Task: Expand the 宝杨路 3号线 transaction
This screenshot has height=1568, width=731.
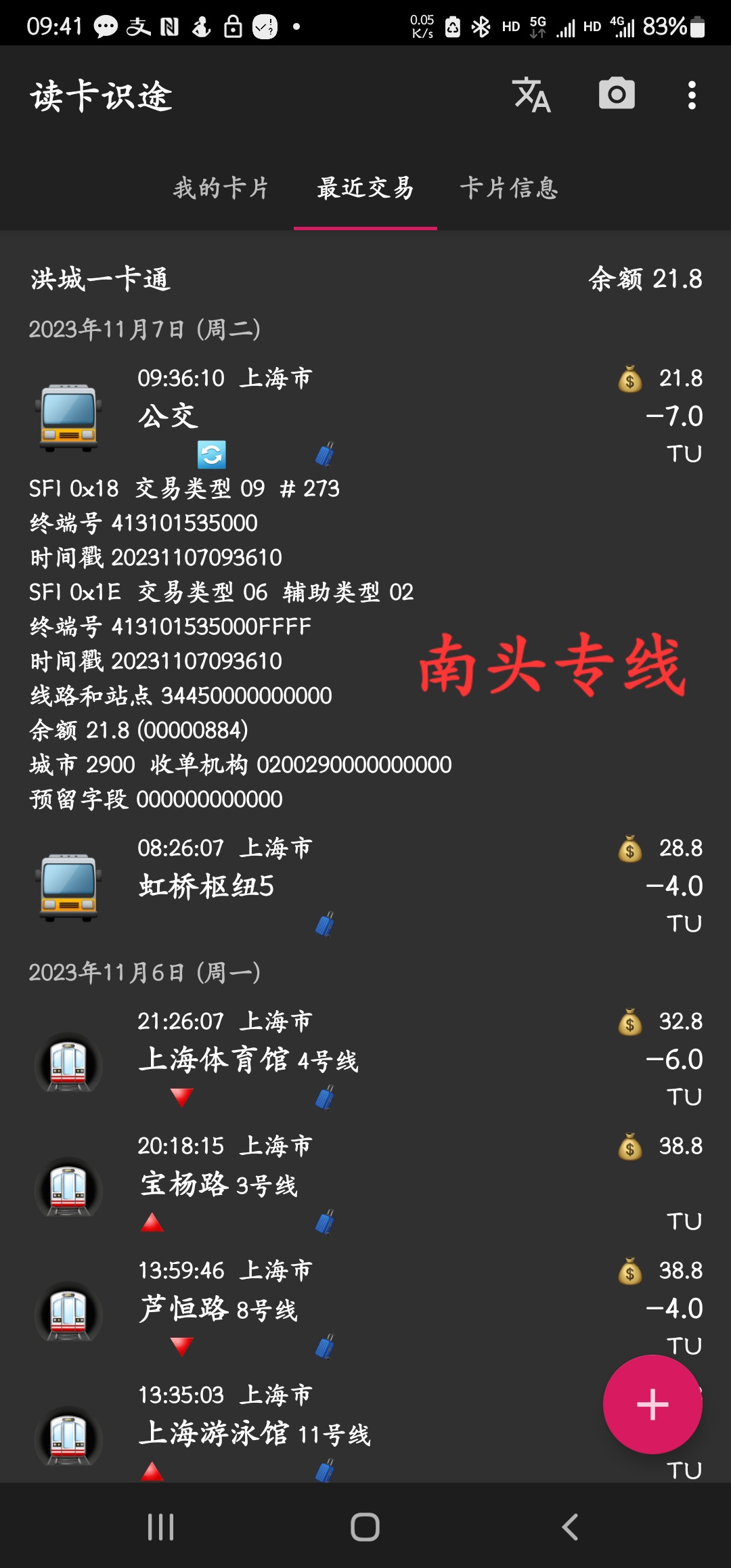Action: (x=365, y=1183)
